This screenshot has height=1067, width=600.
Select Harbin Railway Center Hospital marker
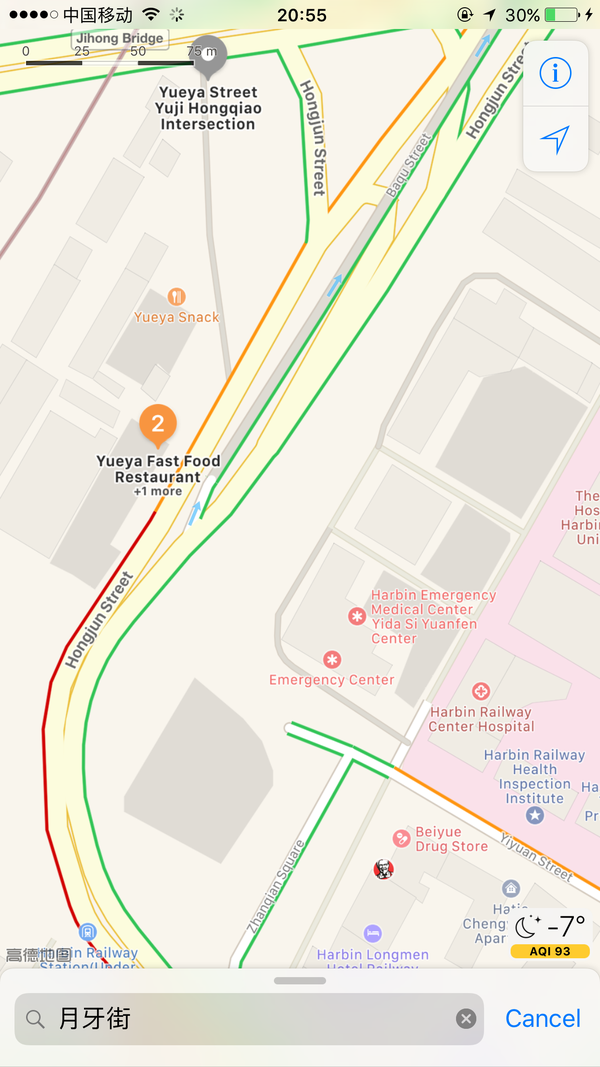point(481,692)
